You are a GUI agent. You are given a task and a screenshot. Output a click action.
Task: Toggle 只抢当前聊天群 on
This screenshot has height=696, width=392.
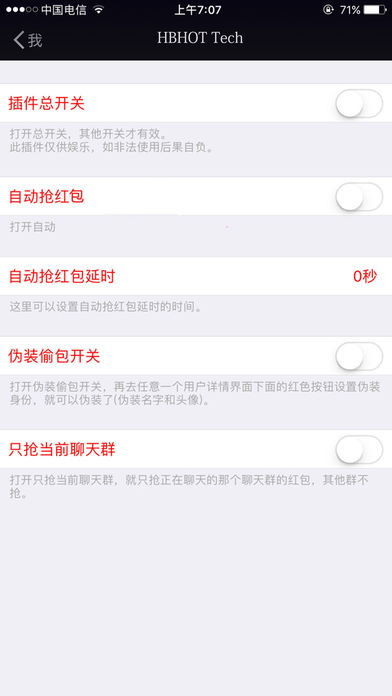coord(359,450)
